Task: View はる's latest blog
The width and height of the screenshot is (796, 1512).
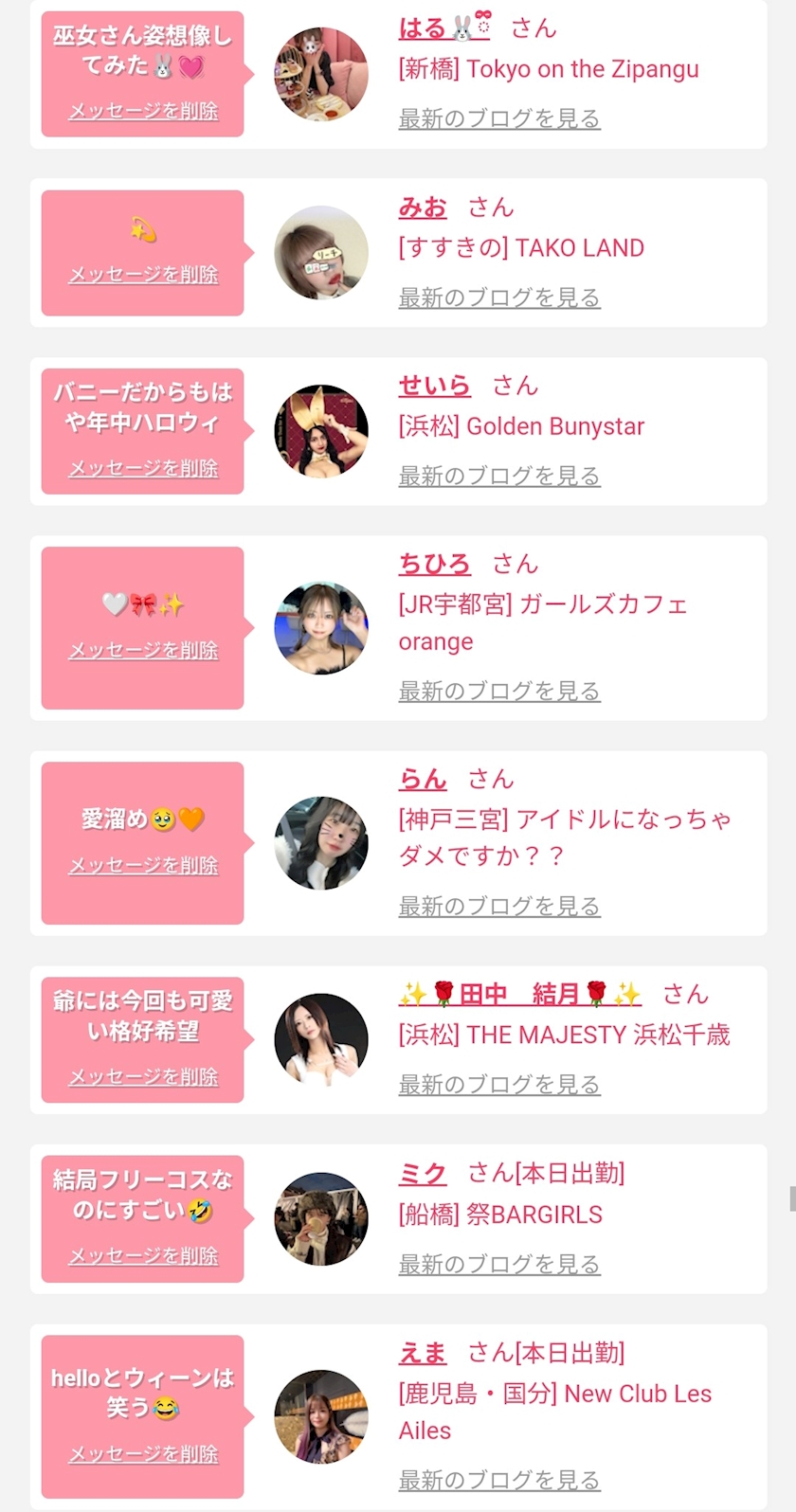Action: click(x=499, y=118)
